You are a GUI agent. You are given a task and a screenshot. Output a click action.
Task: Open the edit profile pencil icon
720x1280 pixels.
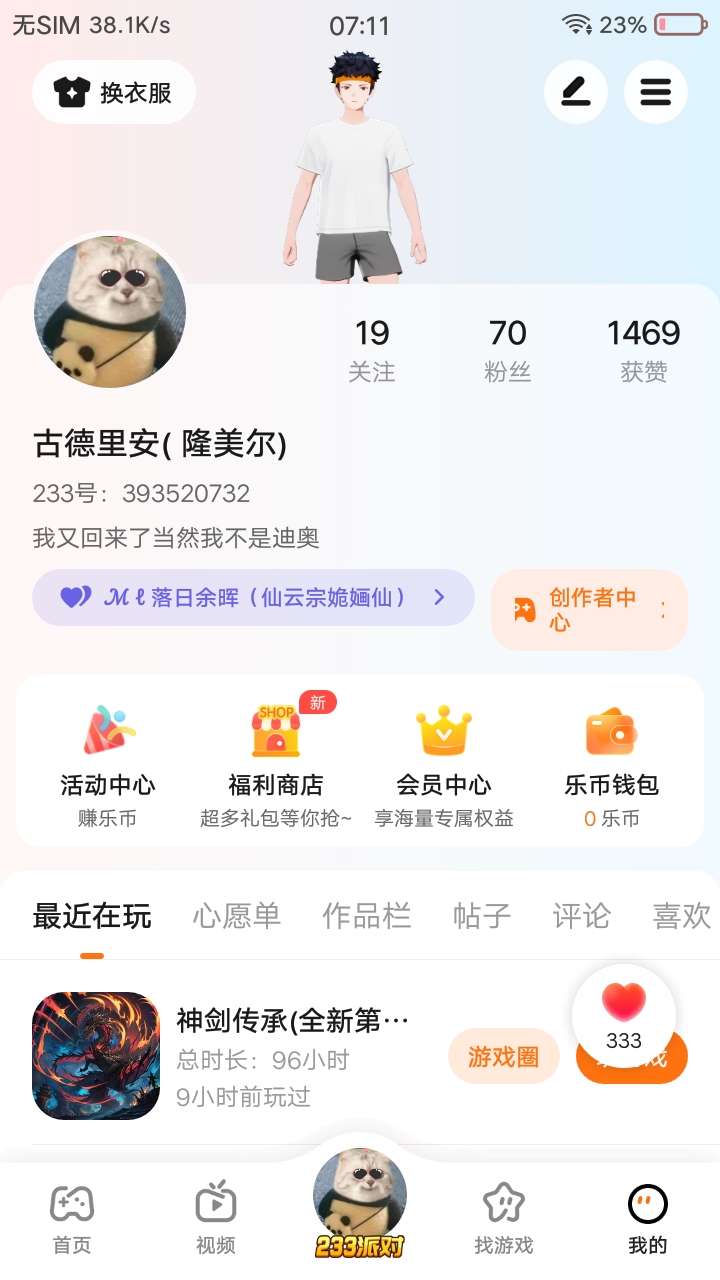575,93
